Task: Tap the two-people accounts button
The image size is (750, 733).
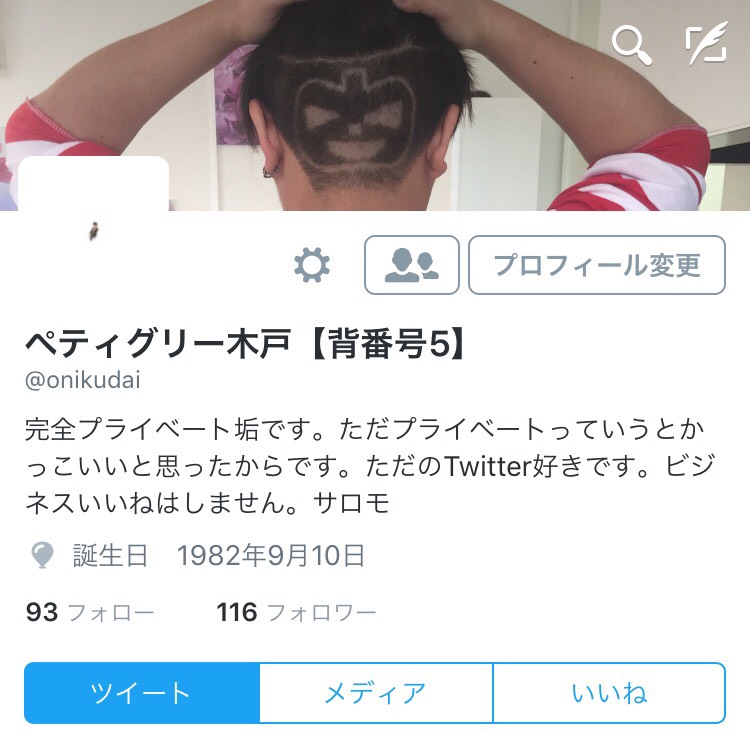Action: point(412,265)
